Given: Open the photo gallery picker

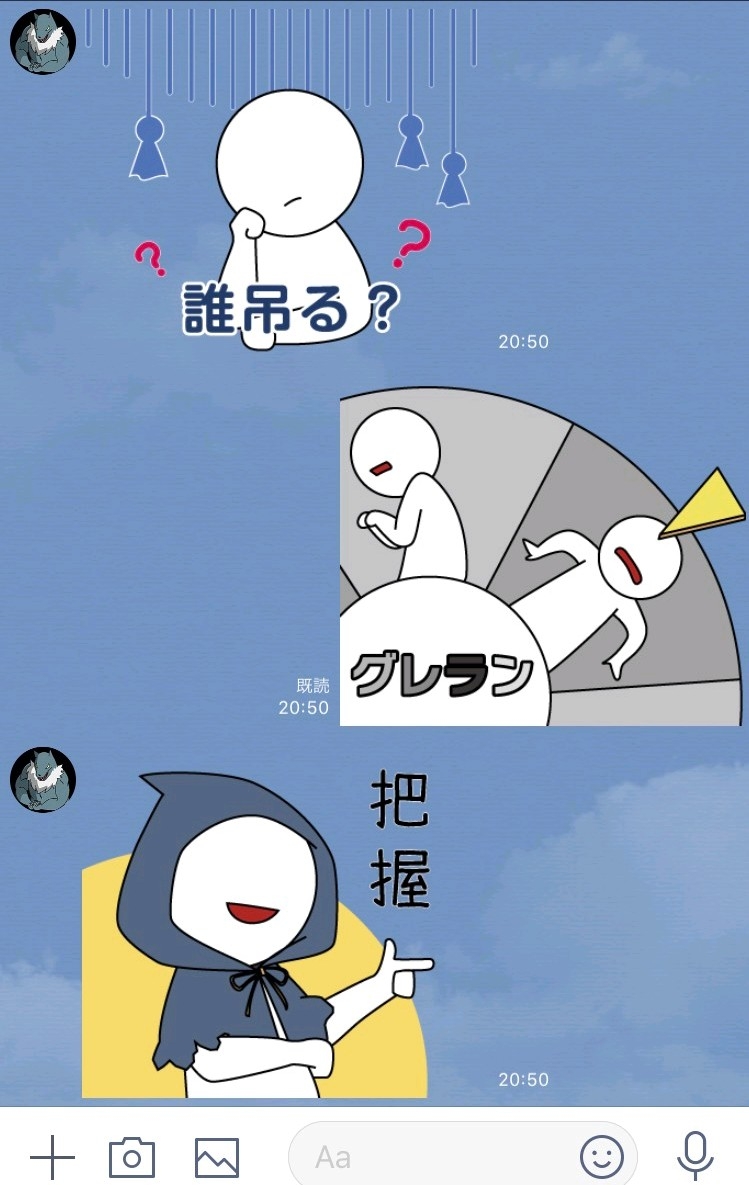Looking at the screenshot, I should click(216, 1157).
